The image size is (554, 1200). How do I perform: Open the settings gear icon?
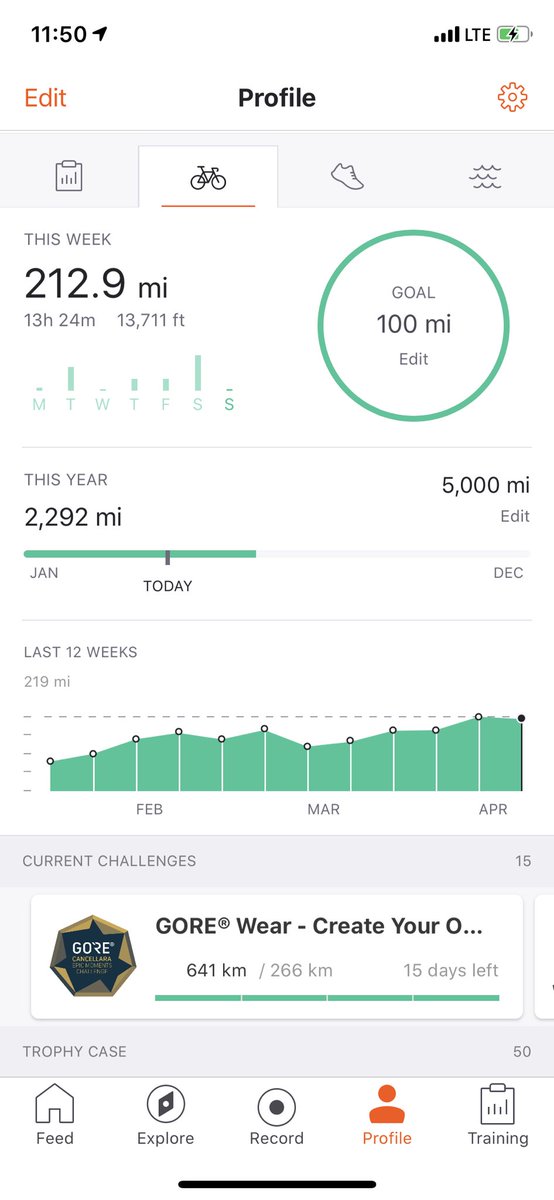coord(512,97)
